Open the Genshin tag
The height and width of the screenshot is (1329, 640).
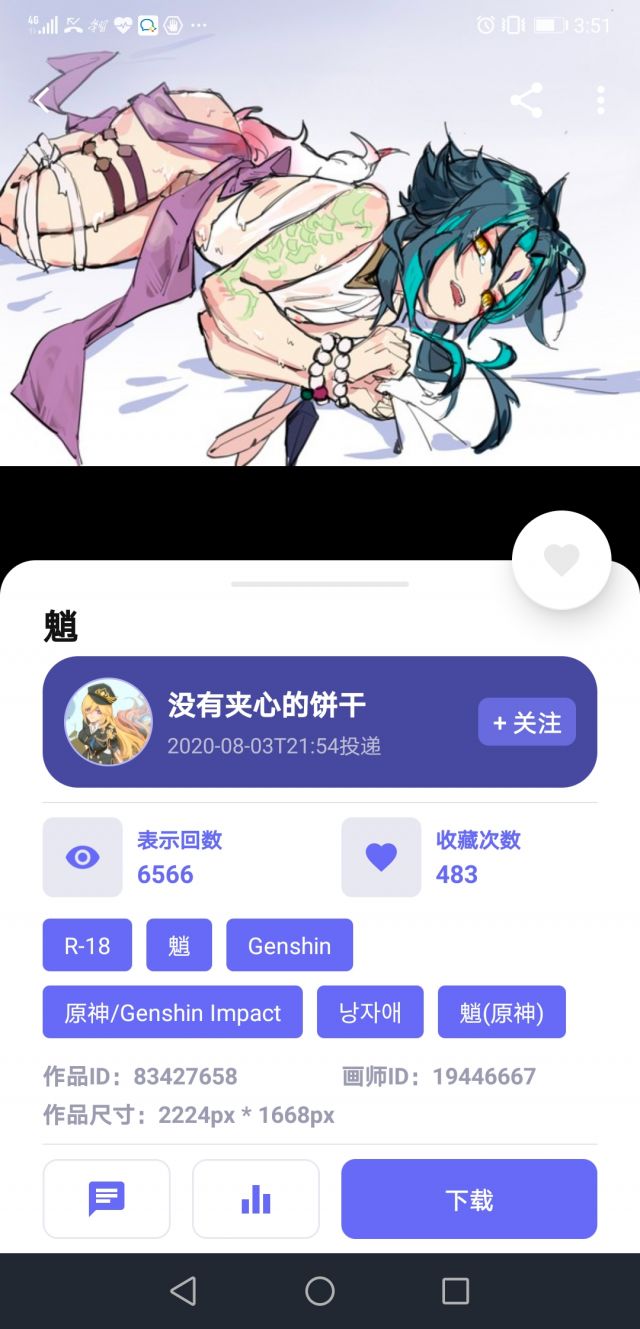pos(289,945)
